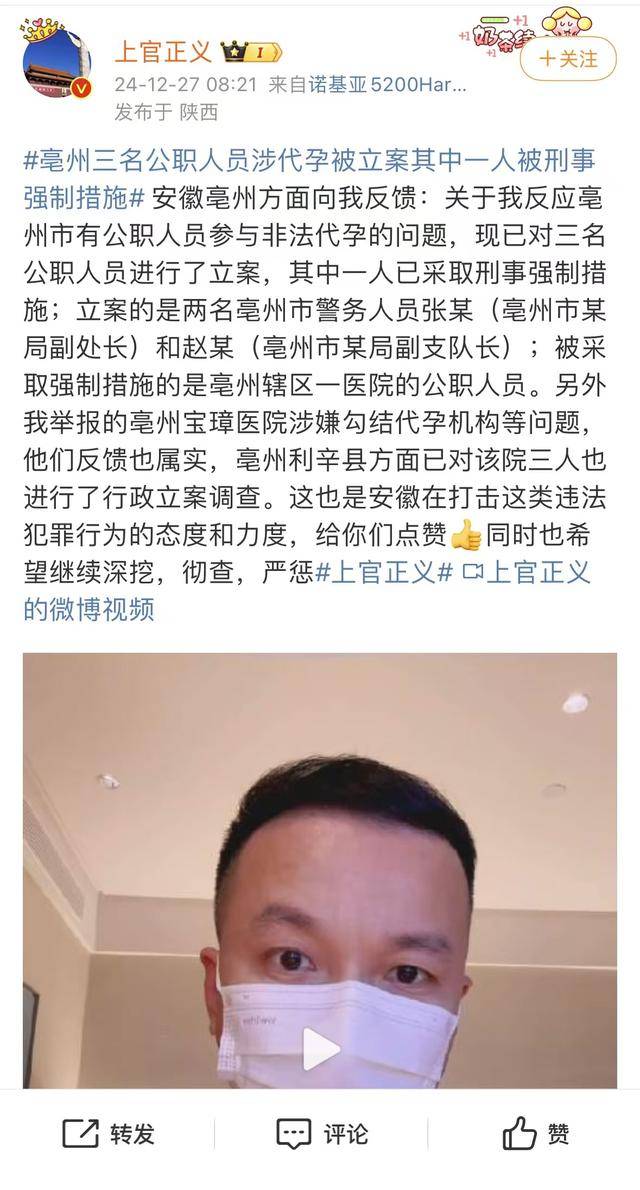Open 上官正义's profile avatar

click(58, 62)
